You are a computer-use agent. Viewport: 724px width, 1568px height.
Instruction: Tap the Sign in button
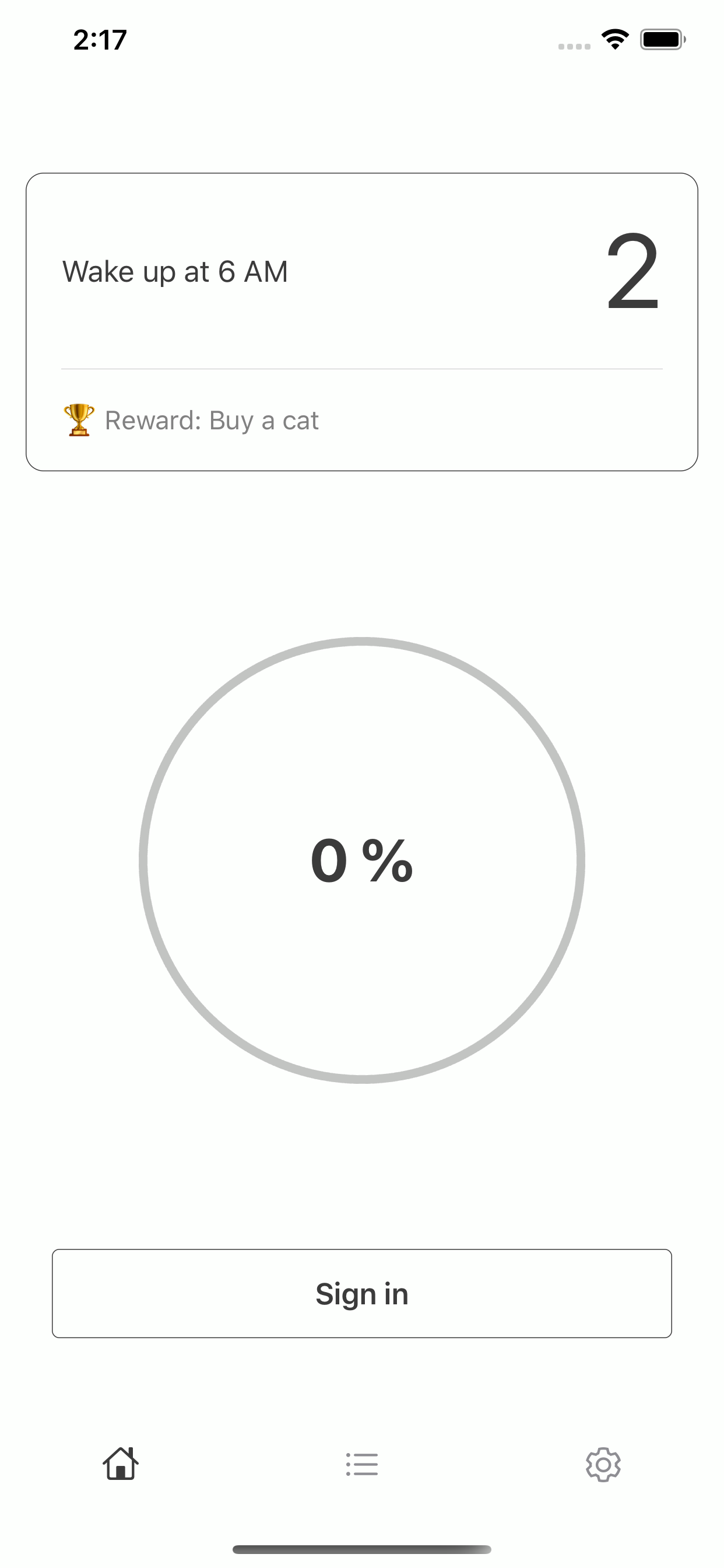point(361,1293)
